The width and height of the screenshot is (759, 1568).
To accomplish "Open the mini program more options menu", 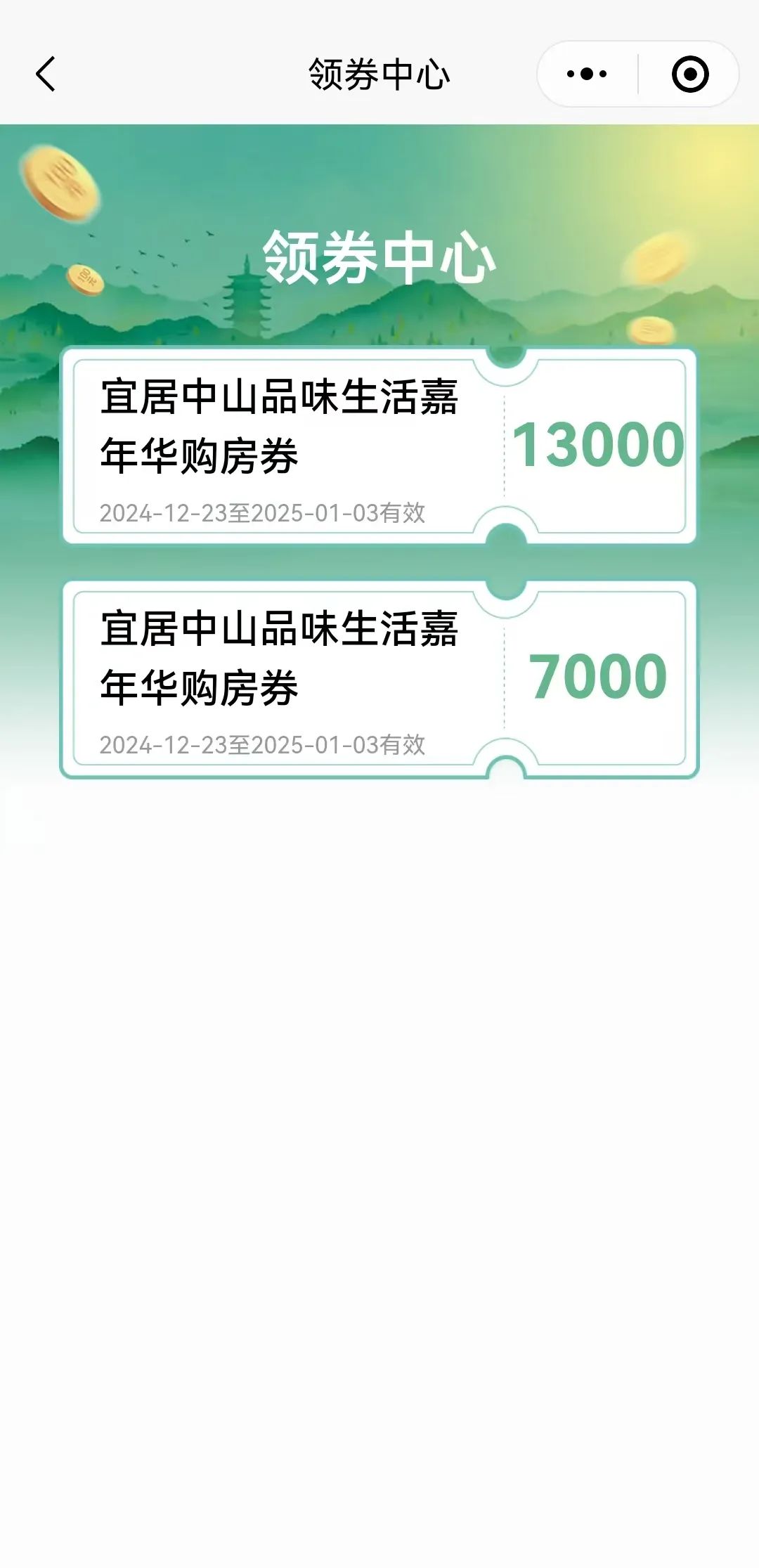I will pos(587,74).
